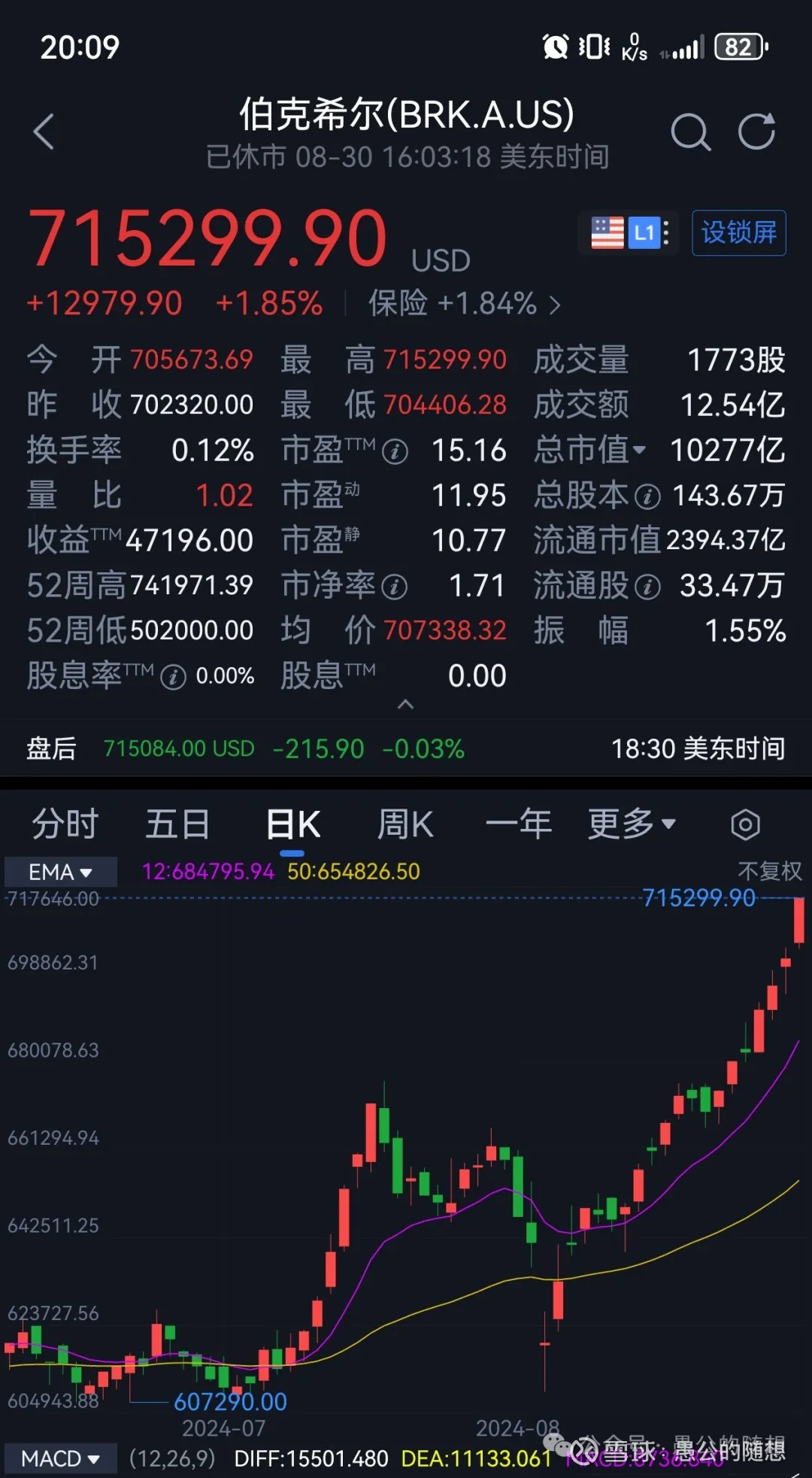
Task: Expand the EMA indicator dropdown
Action: point(59,871)
